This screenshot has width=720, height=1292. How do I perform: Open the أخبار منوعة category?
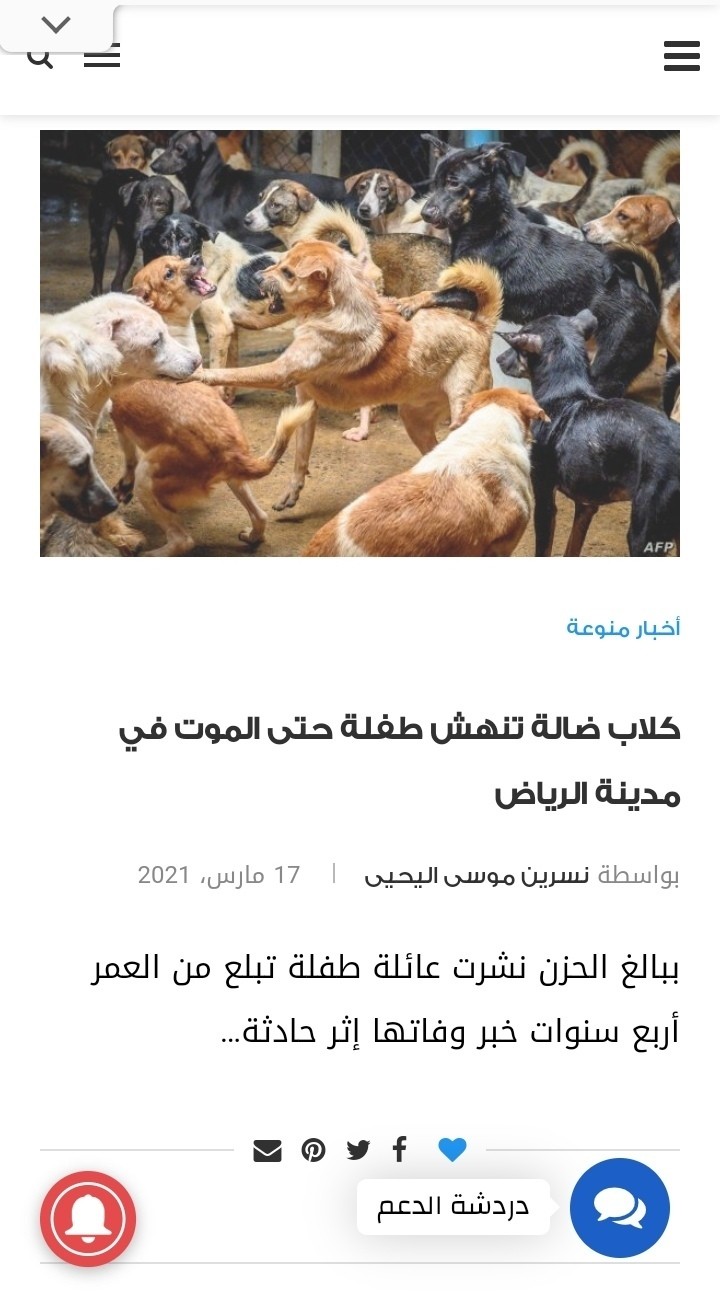pyautogui.click(x=623, y=628)
